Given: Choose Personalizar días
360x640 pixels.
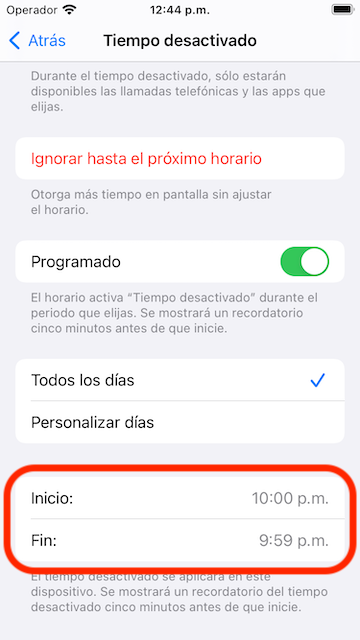Looking at the screenshot, I should tap(180, 422).
